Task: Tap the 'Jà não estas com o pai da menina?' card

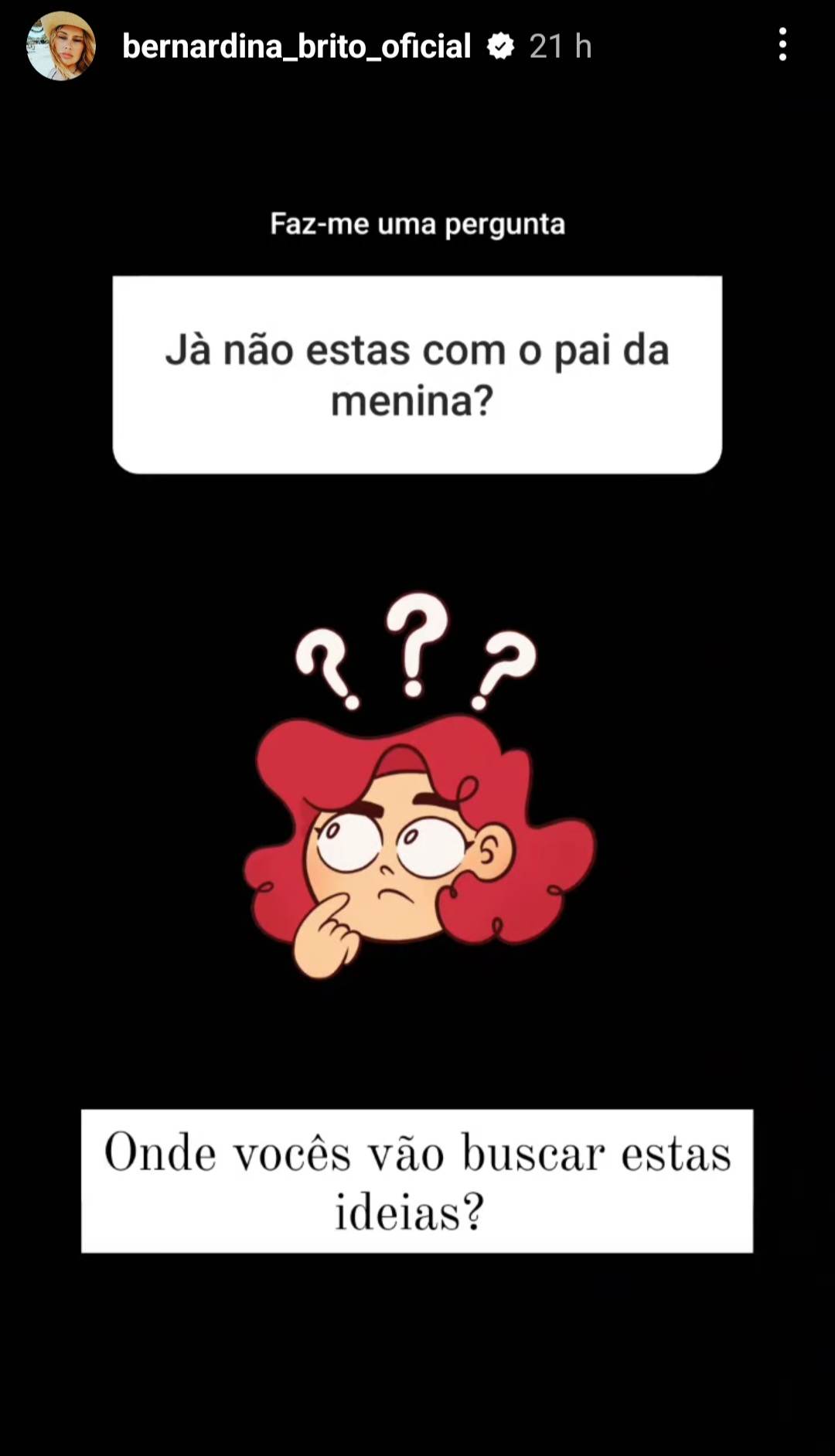Action: tap(416, 373)
